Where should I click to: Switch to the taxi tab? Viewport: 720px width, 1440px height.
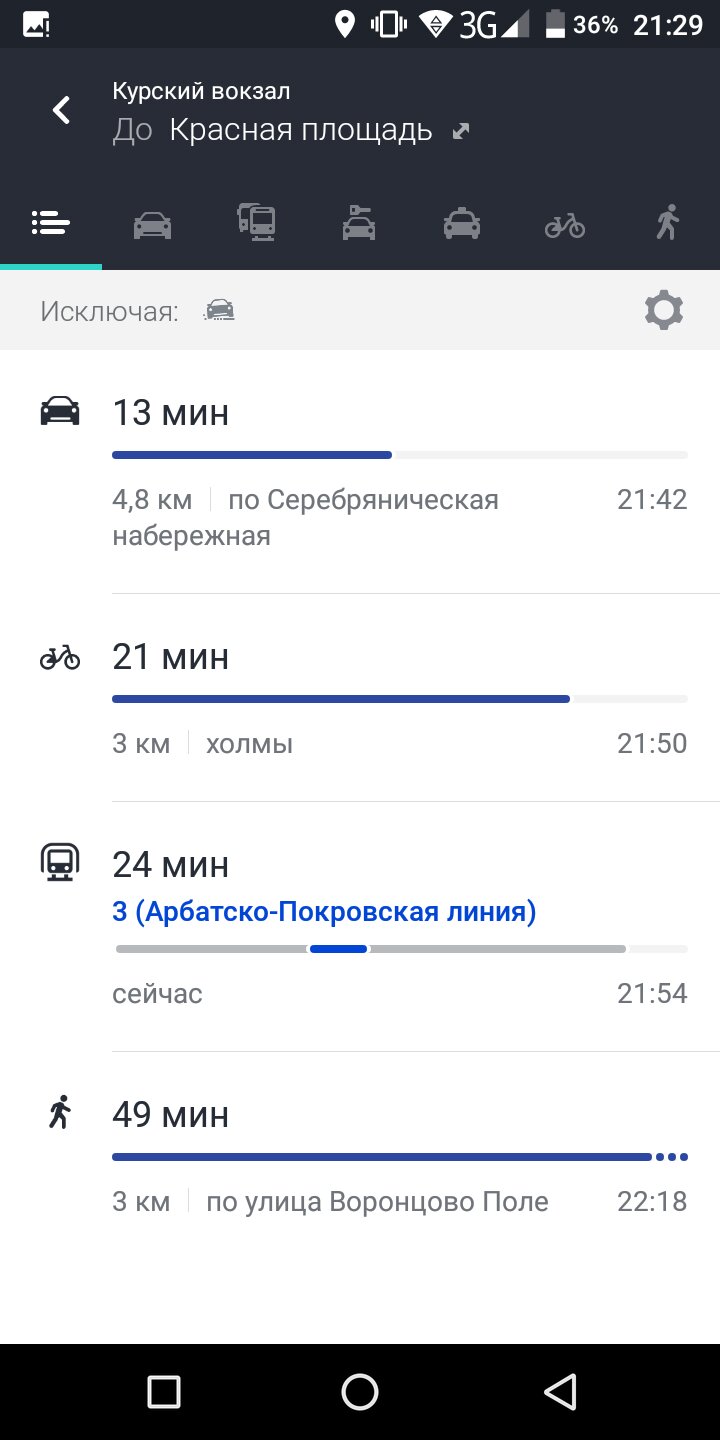pyautogui.click(x=462, y=223)
